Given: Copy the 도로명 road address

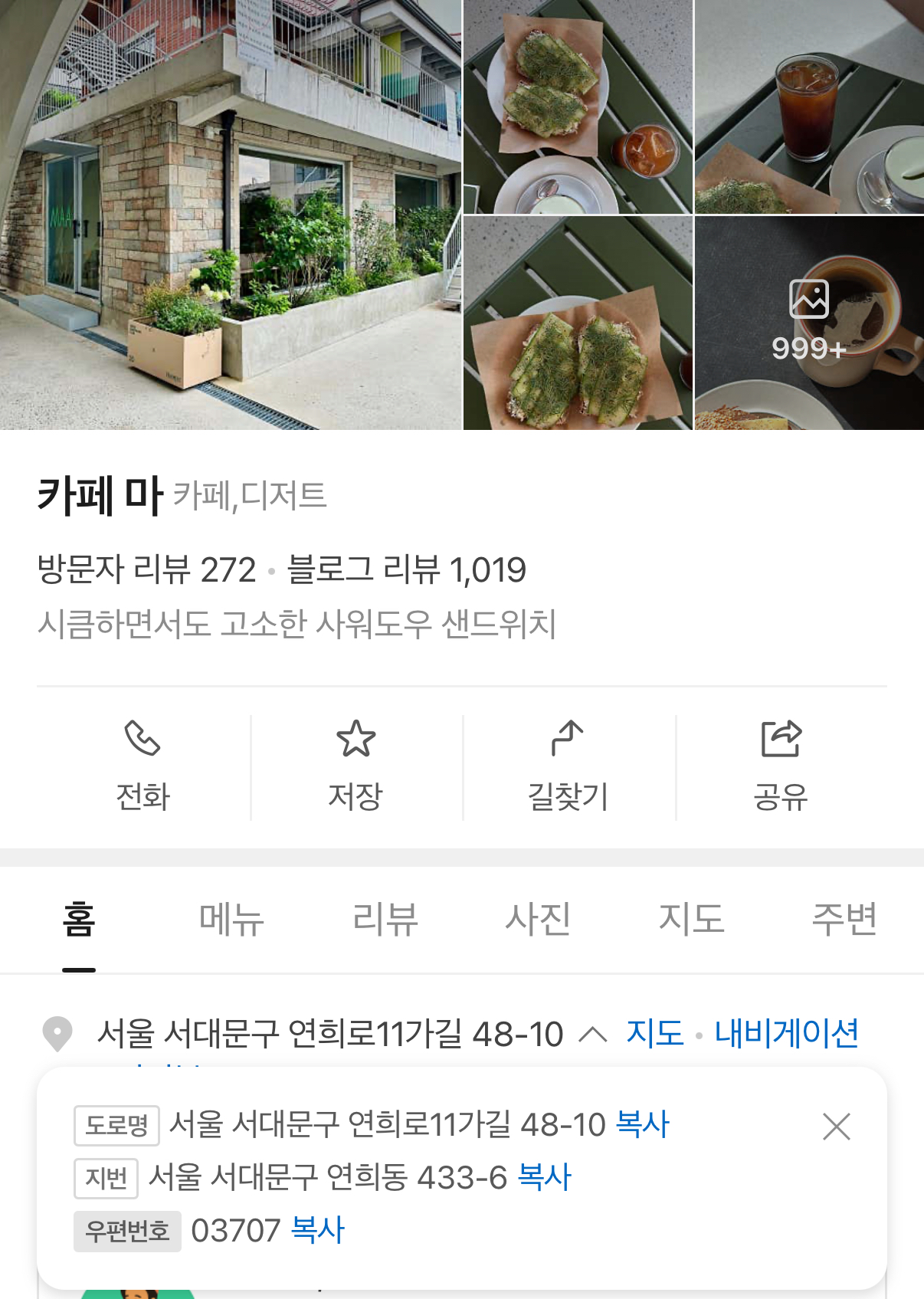Looking at the screenshot, I should tap(642, 1124).
